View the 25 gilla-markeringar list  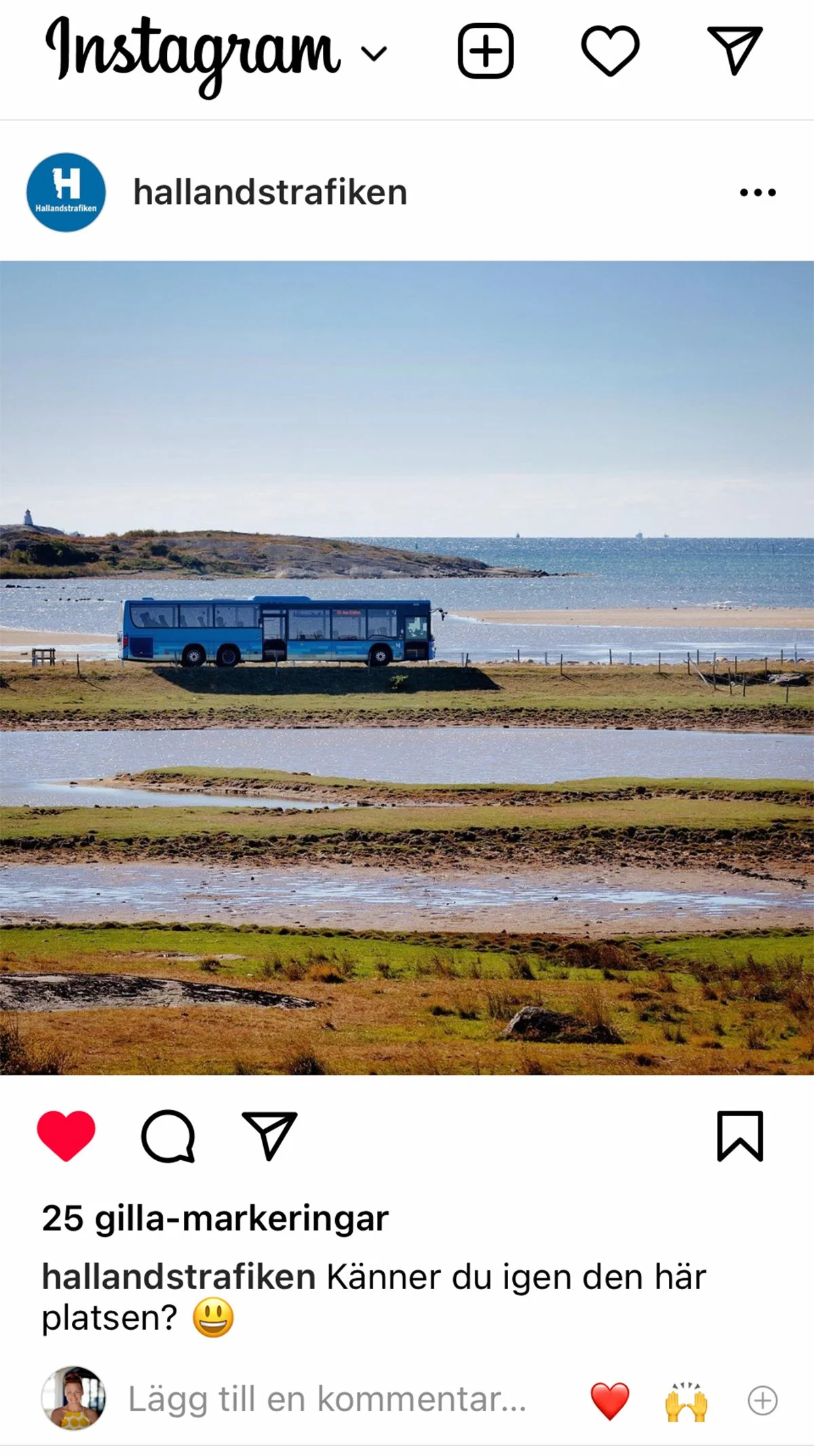(x=215, y=1219)
